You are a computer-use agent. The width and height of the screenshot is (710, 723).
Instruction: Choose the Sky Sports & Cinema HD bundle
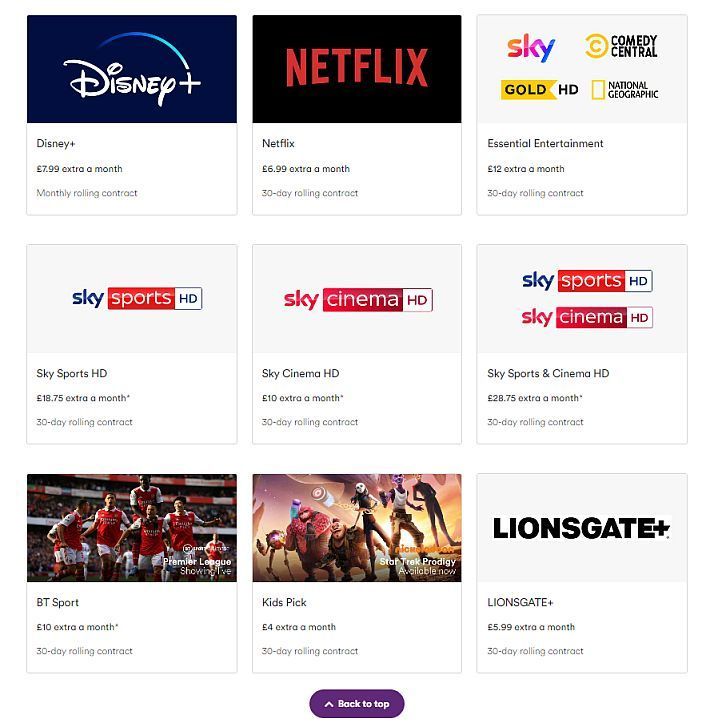[581, 343]
